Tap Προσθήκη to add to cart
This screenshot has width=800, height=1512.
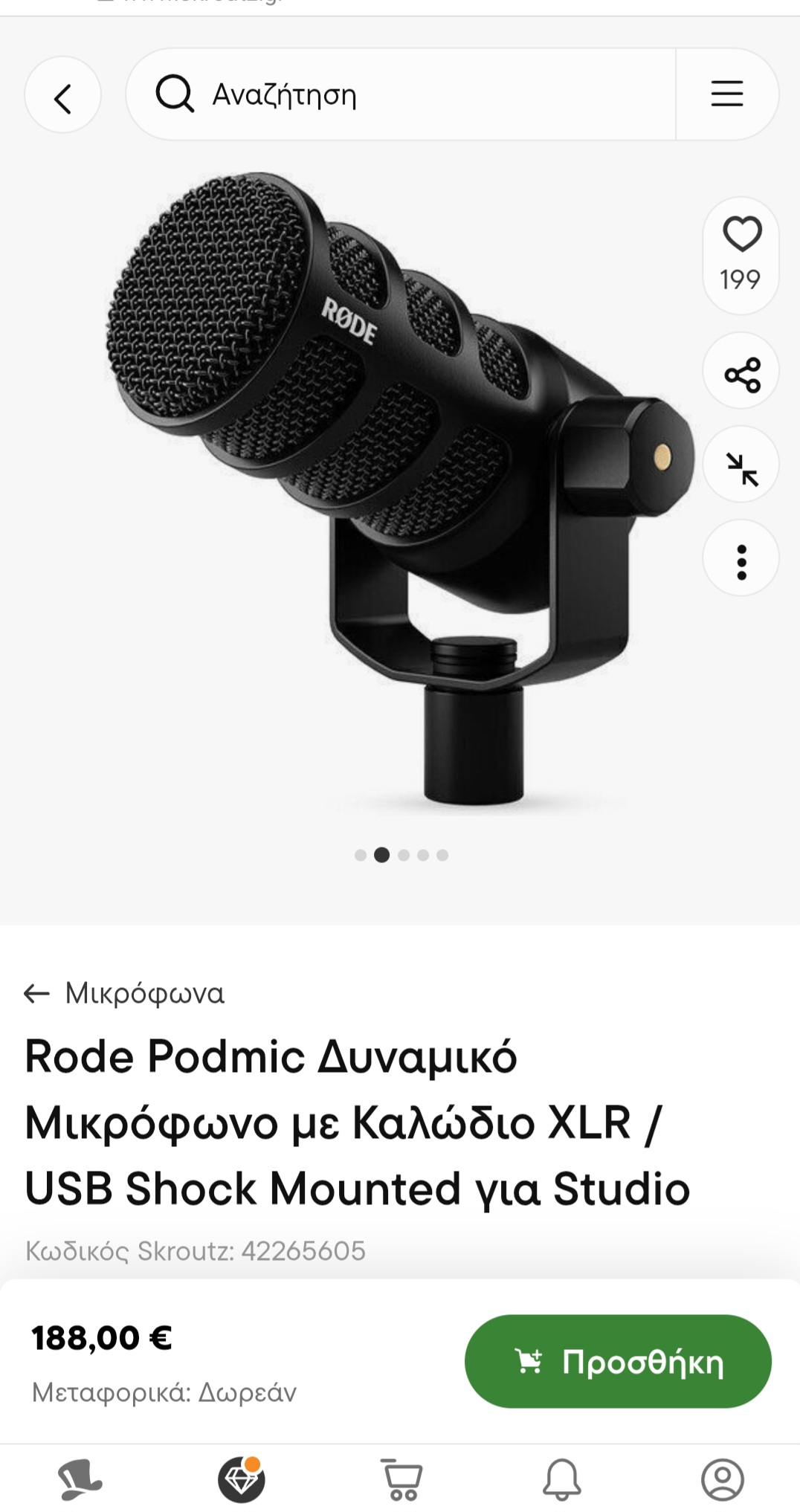point(618,1362)
